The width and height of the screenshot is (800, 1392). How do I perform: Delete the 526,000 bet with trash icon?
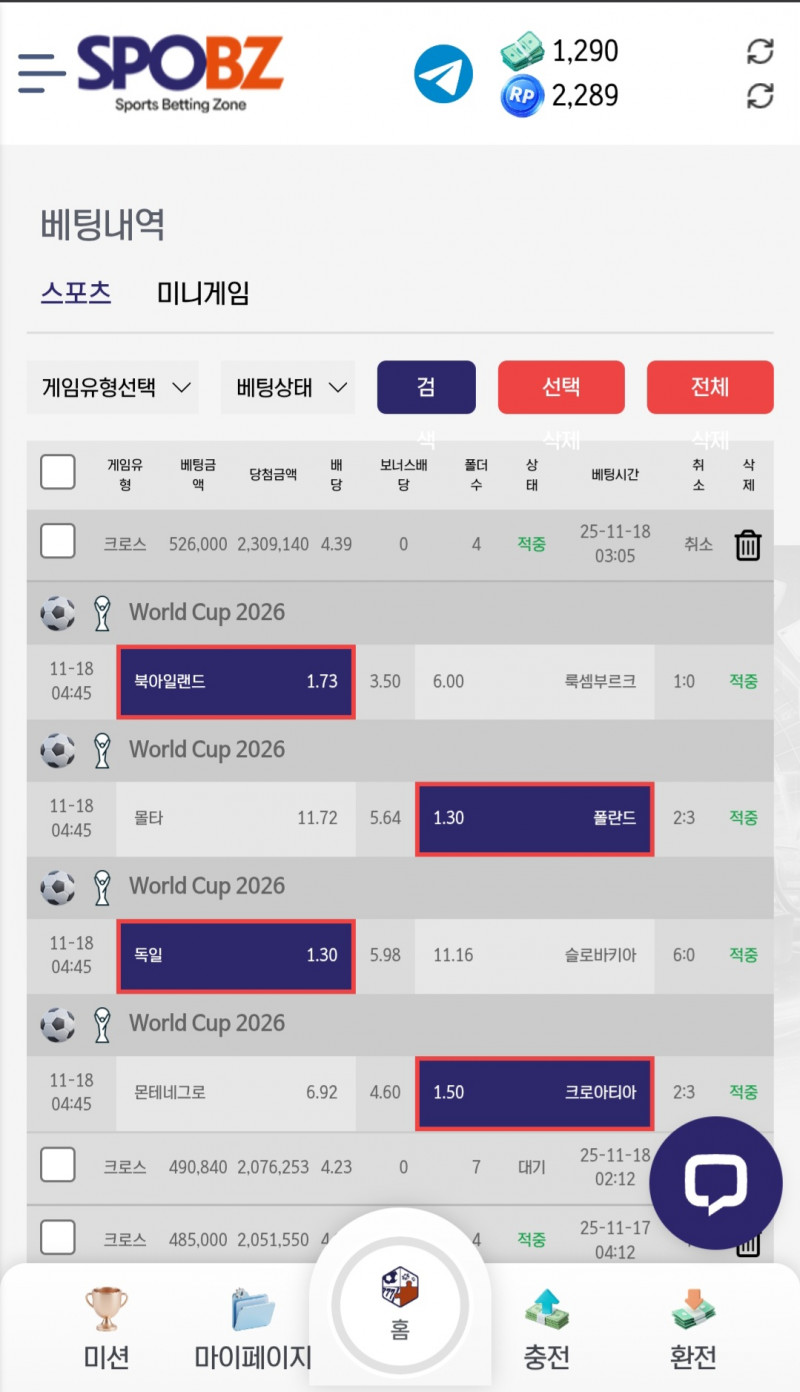(x=748, y=545)
